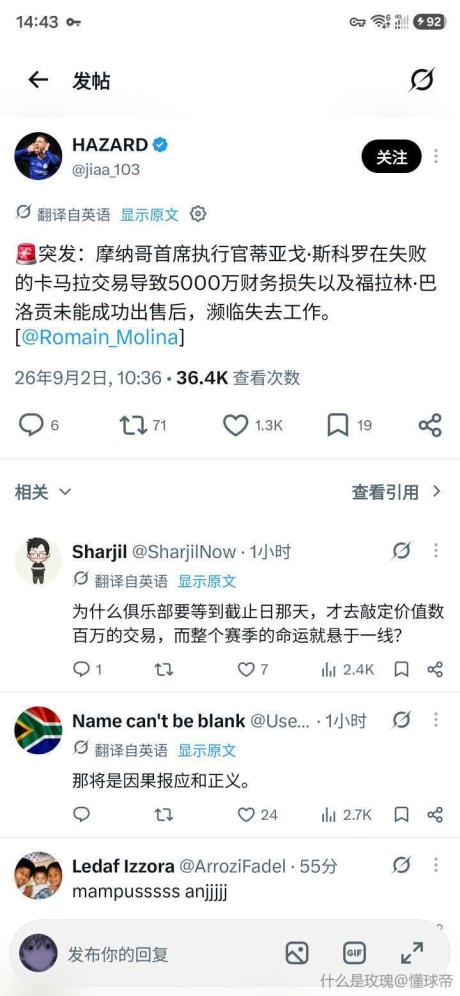Tap the Grok icon in the header
This screenshot has width=460, height=996.
tap(422, 80)
